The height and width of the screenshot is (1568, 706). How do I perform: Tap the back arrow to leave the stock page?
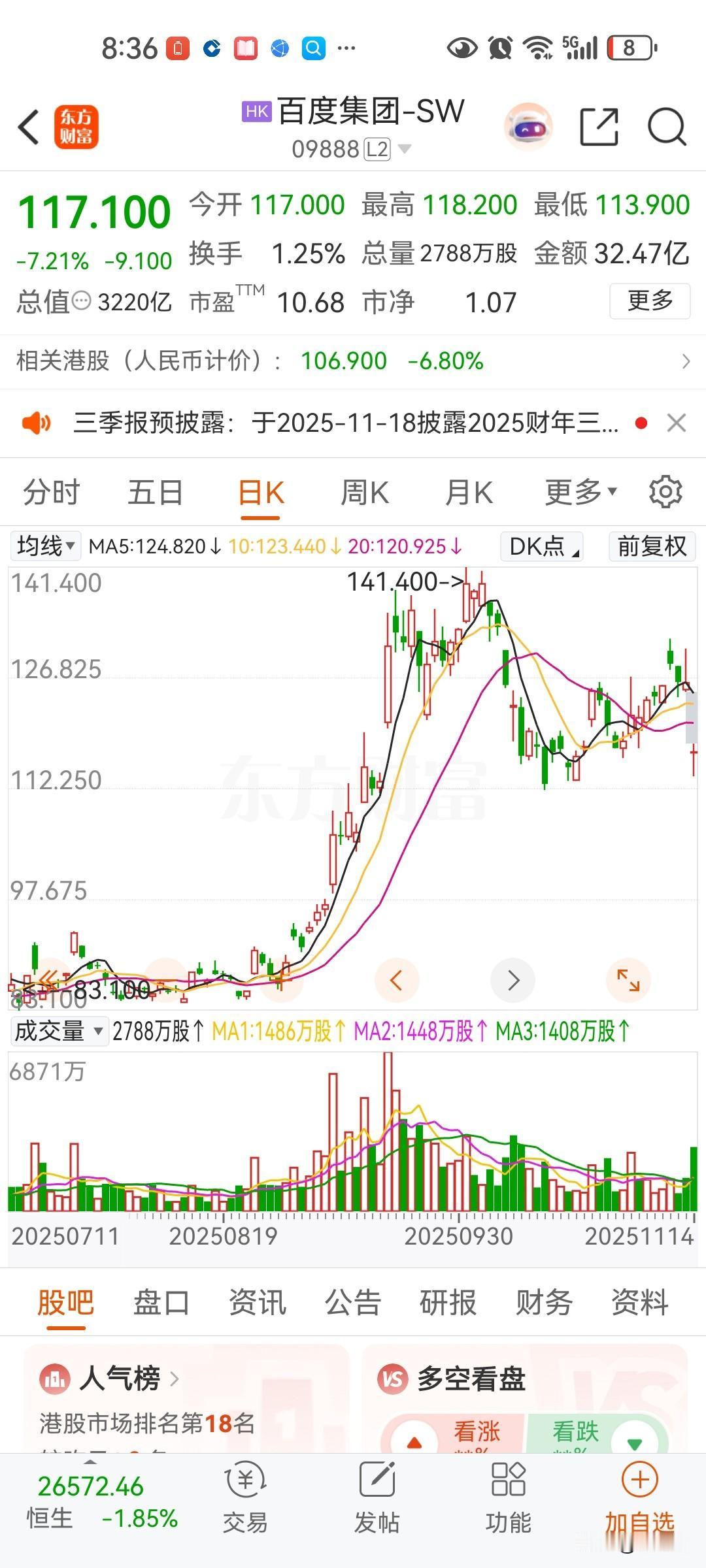(x=27, y=128)
